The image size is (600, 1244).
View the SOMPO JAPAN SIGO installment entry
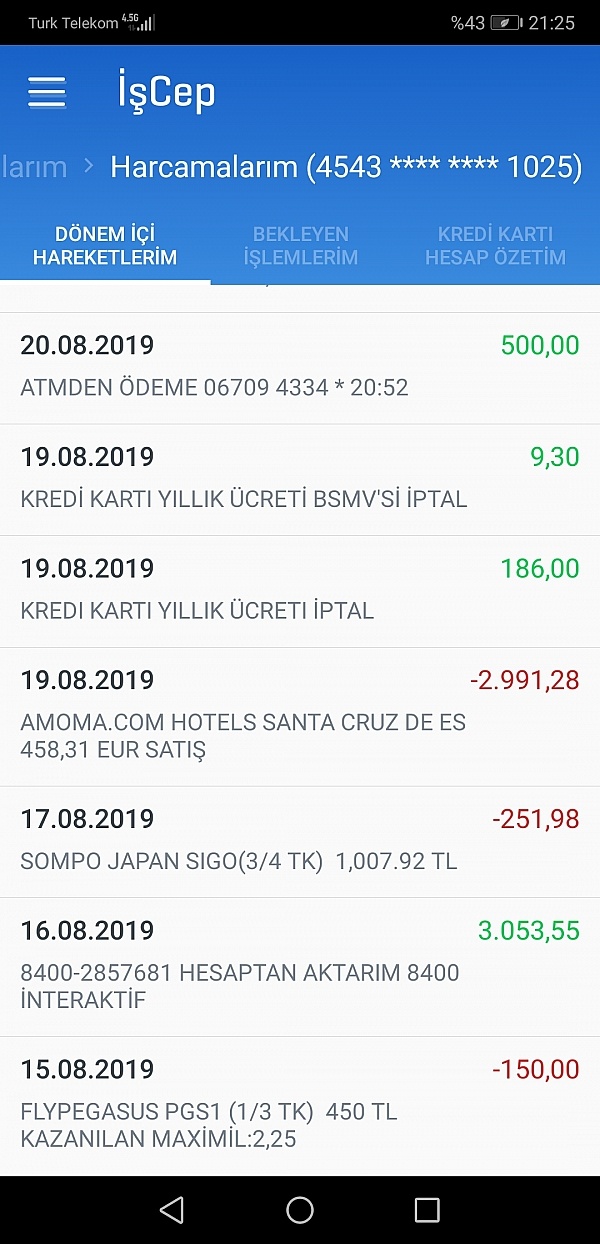click(x=300, y=841)
